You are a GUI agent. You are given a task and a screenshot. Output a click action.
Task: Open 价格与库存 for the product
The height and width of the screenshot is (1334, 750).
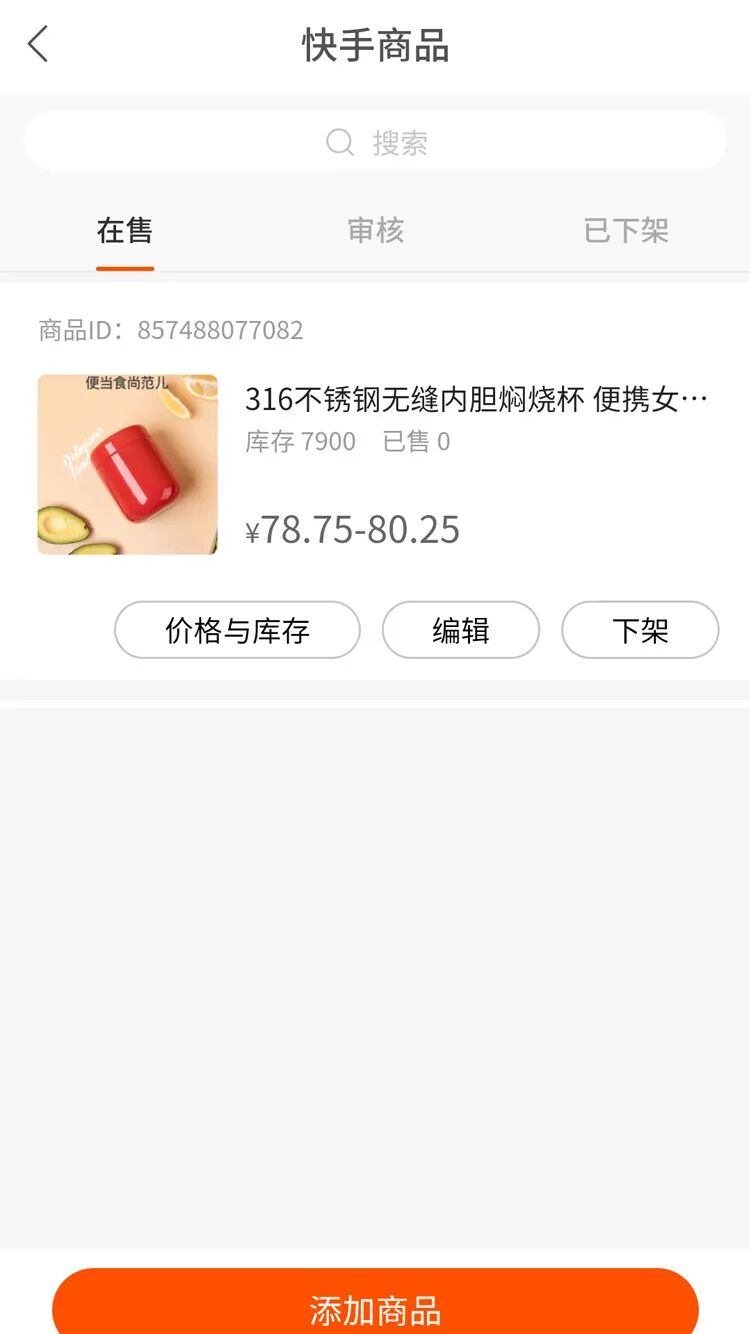[237, 630]
